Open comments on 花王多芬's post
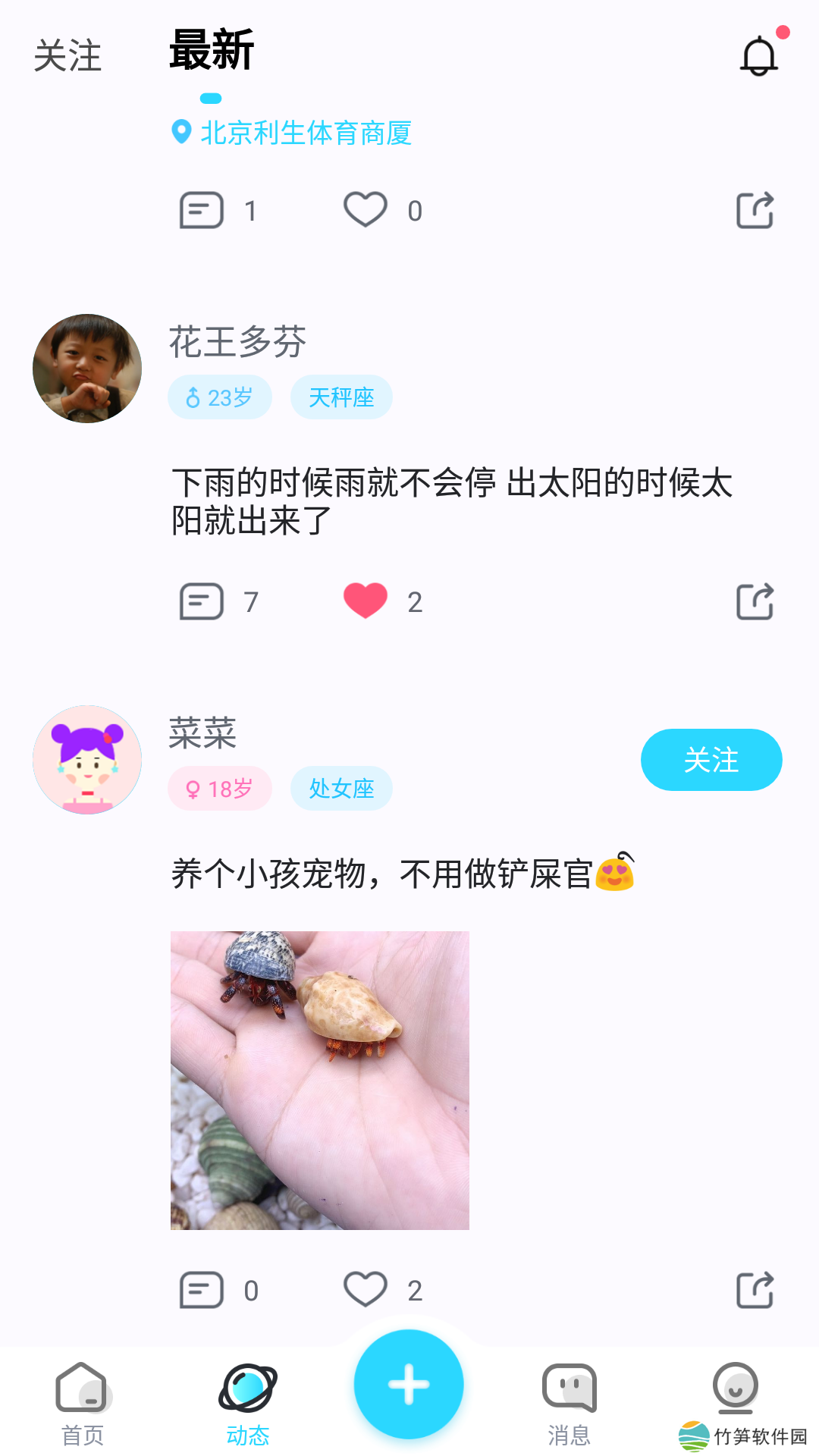Viewport: 819px width, 1456px height. tap(202, 602)
